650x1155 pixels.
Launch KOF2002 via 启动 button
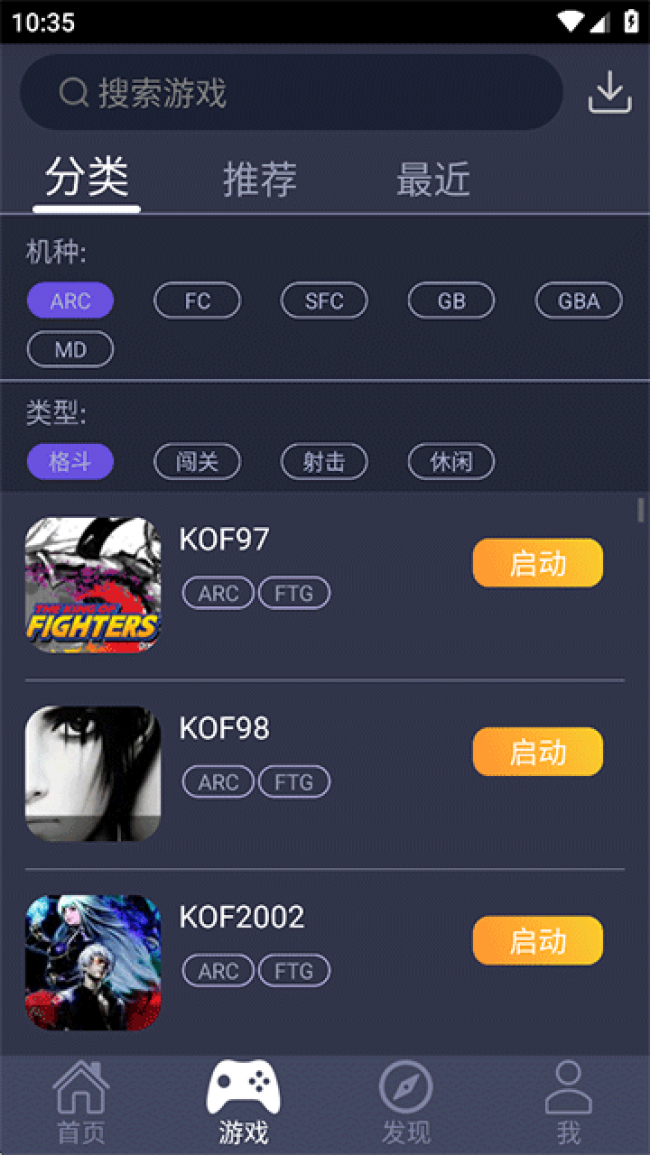[537, 941]
